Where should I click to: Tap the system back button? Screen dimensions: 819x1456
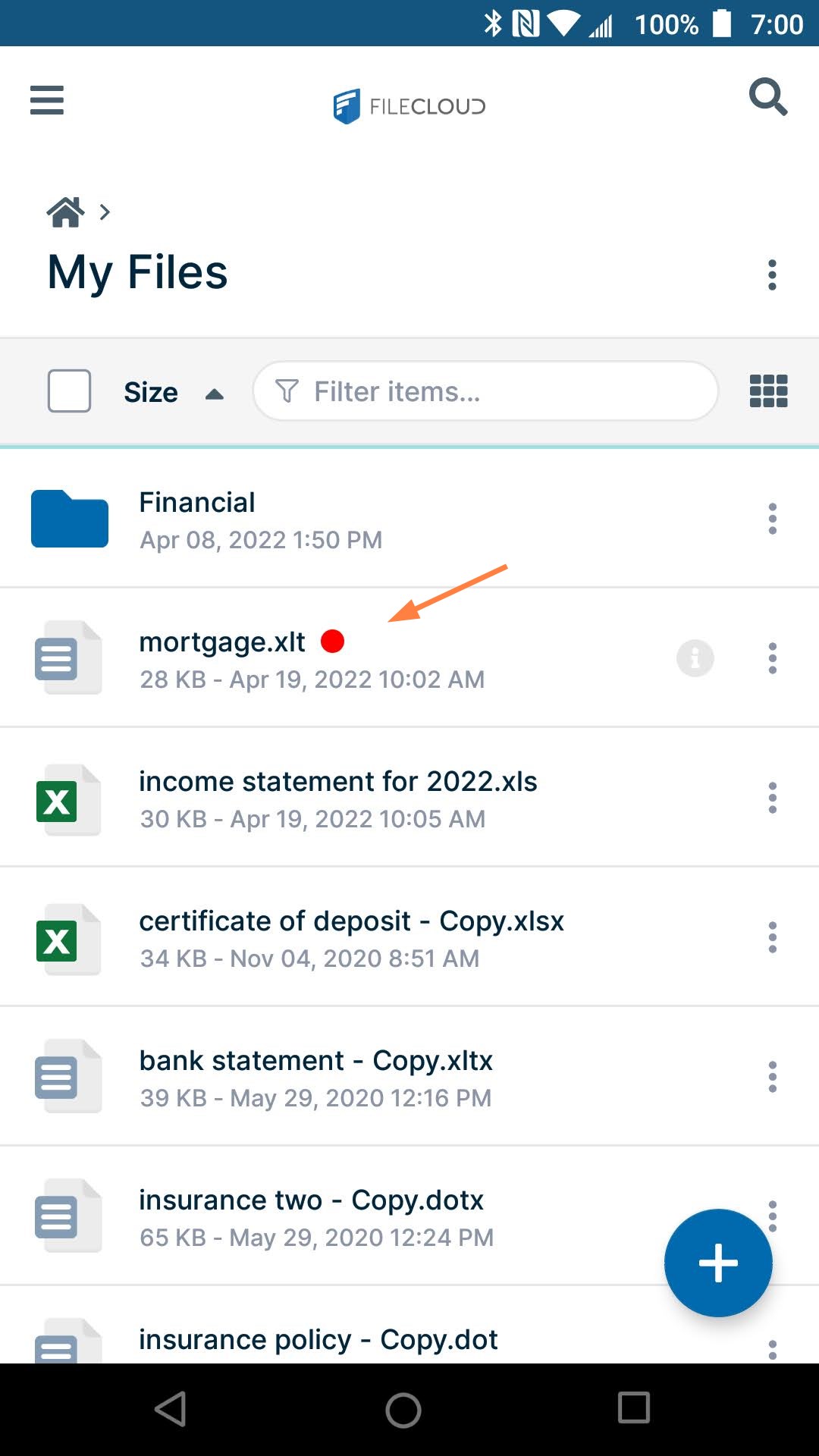pyautogui.click(x=171, y=1410)
